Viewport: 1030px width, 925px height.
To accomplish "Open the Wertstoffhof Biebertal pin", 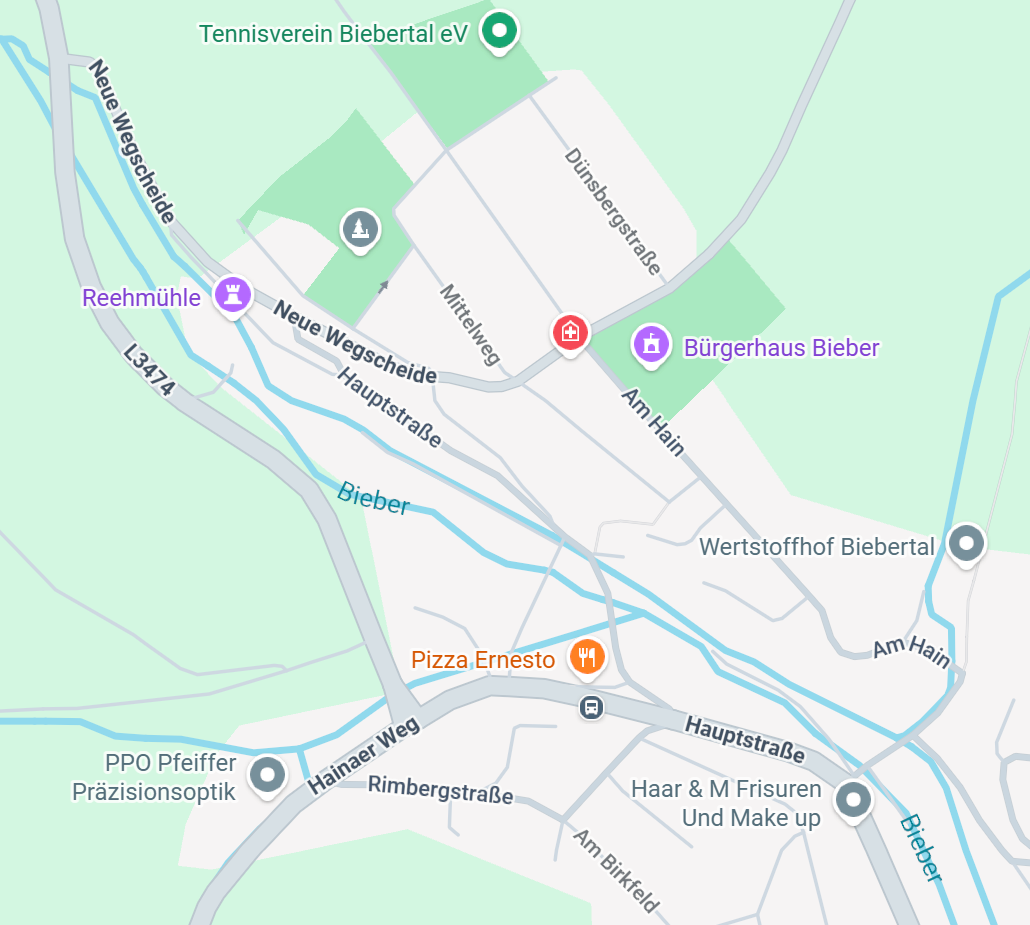I will click(x=966, y=544).
